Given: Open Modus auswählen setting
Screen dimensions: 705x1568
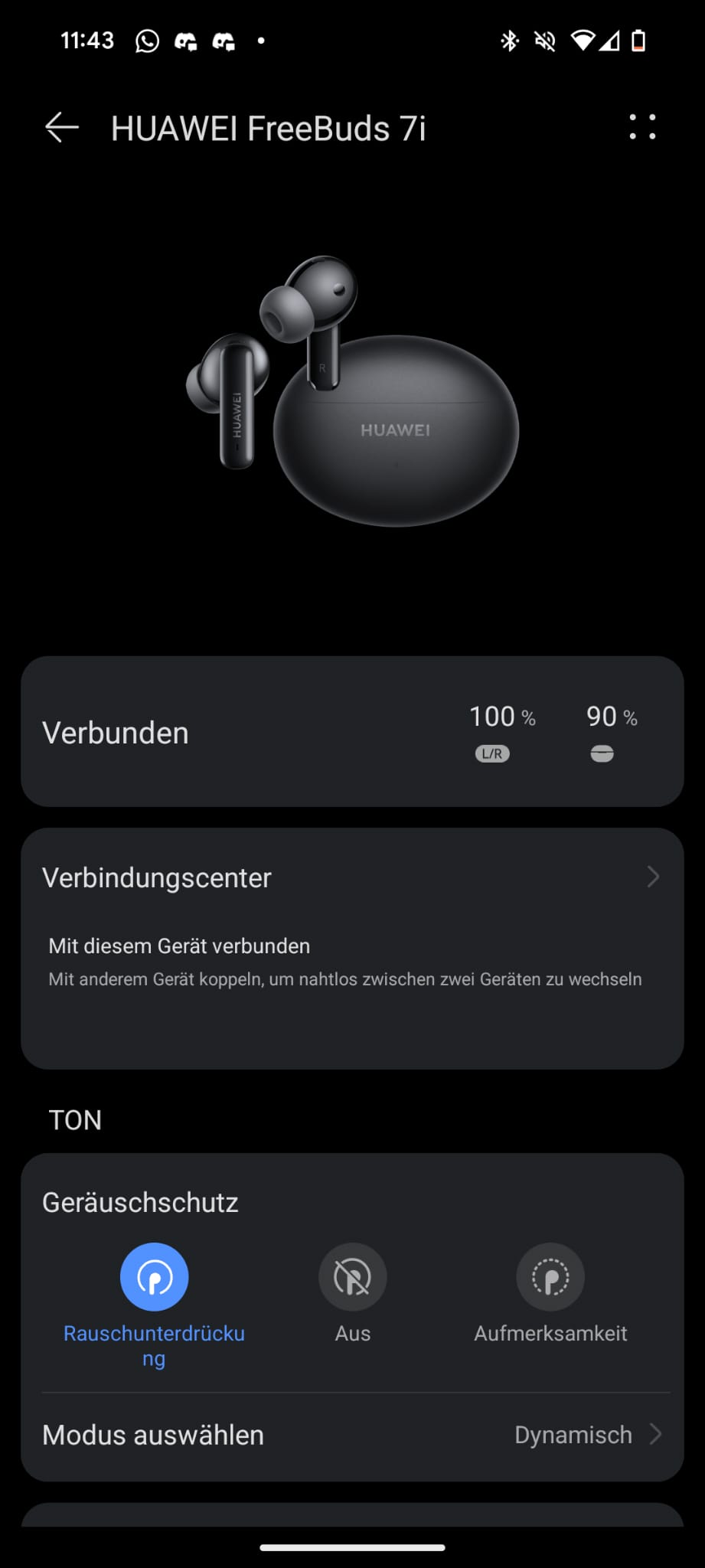Looking at the screenshot, I should [352, 1435].
